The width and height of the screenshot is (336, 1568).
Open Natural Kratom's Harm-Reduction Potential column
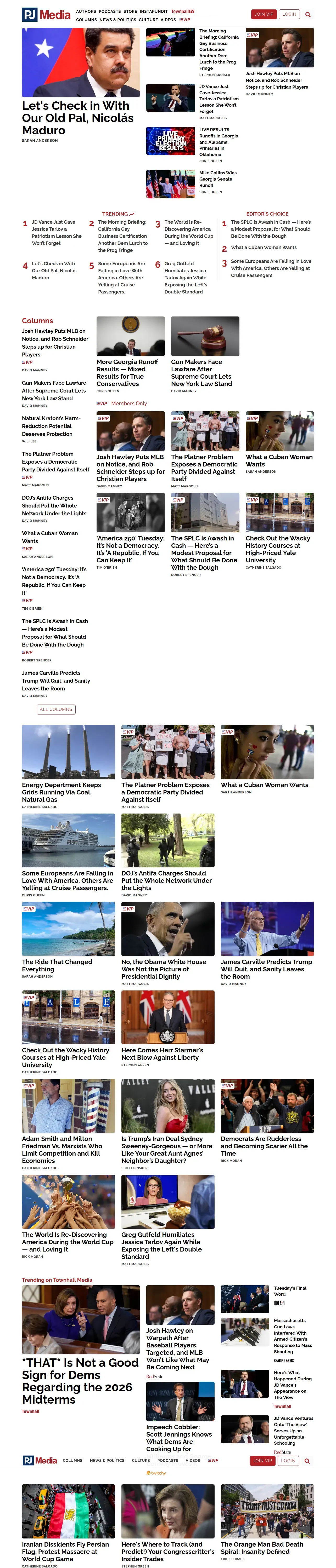pos(51,426)
